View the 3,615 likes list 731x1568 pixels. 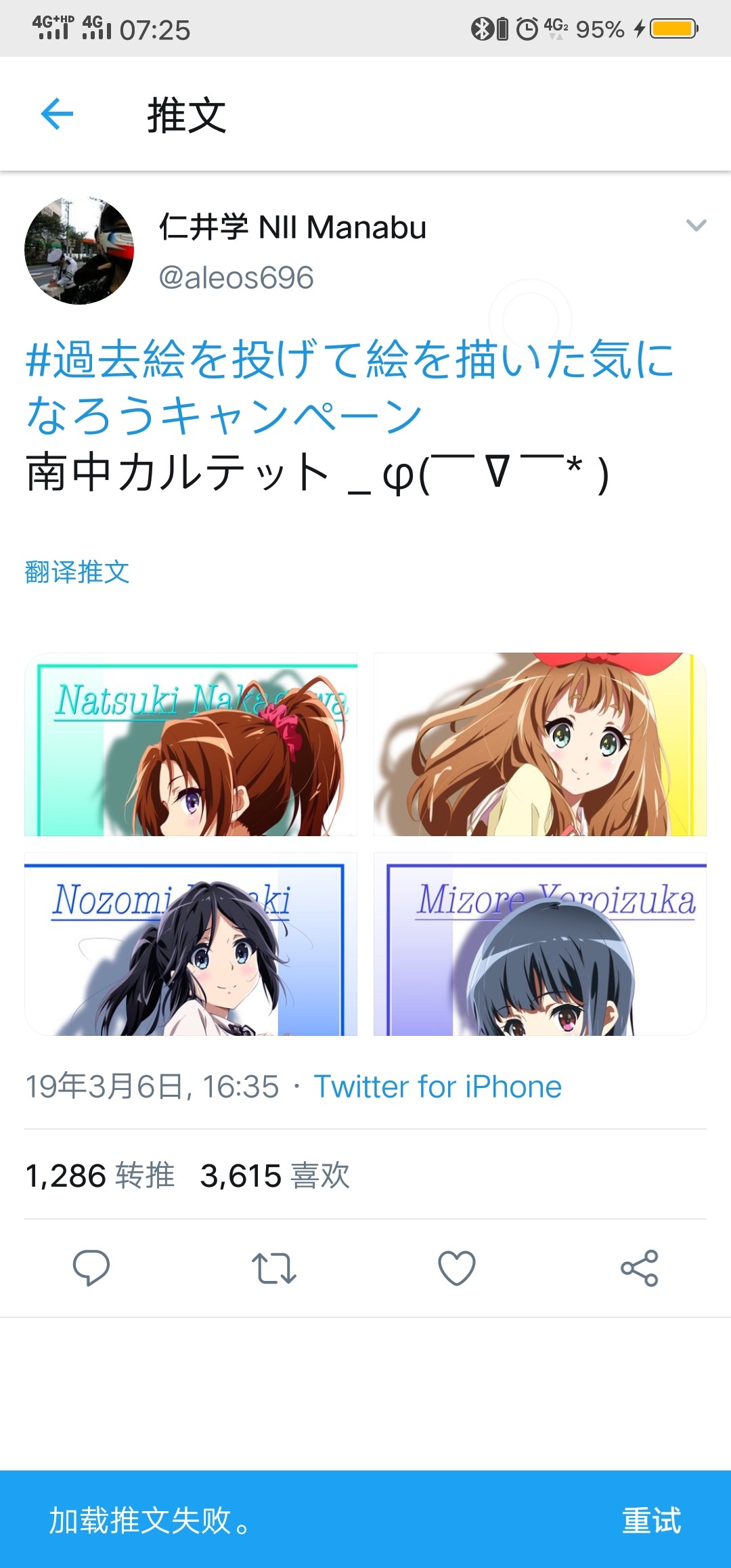pyautogui.click(x=275, y=1175)
